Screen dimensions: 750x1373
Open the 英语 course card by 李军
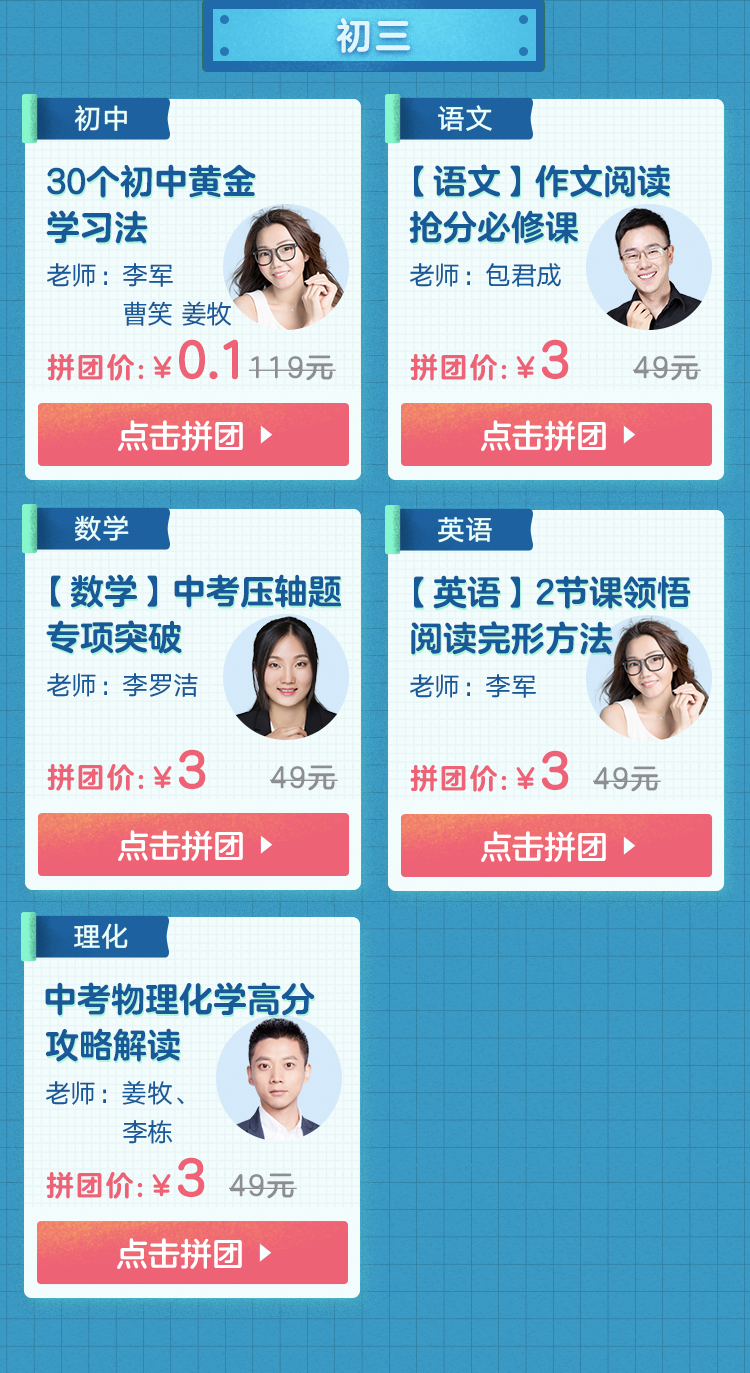click(556, 700)
